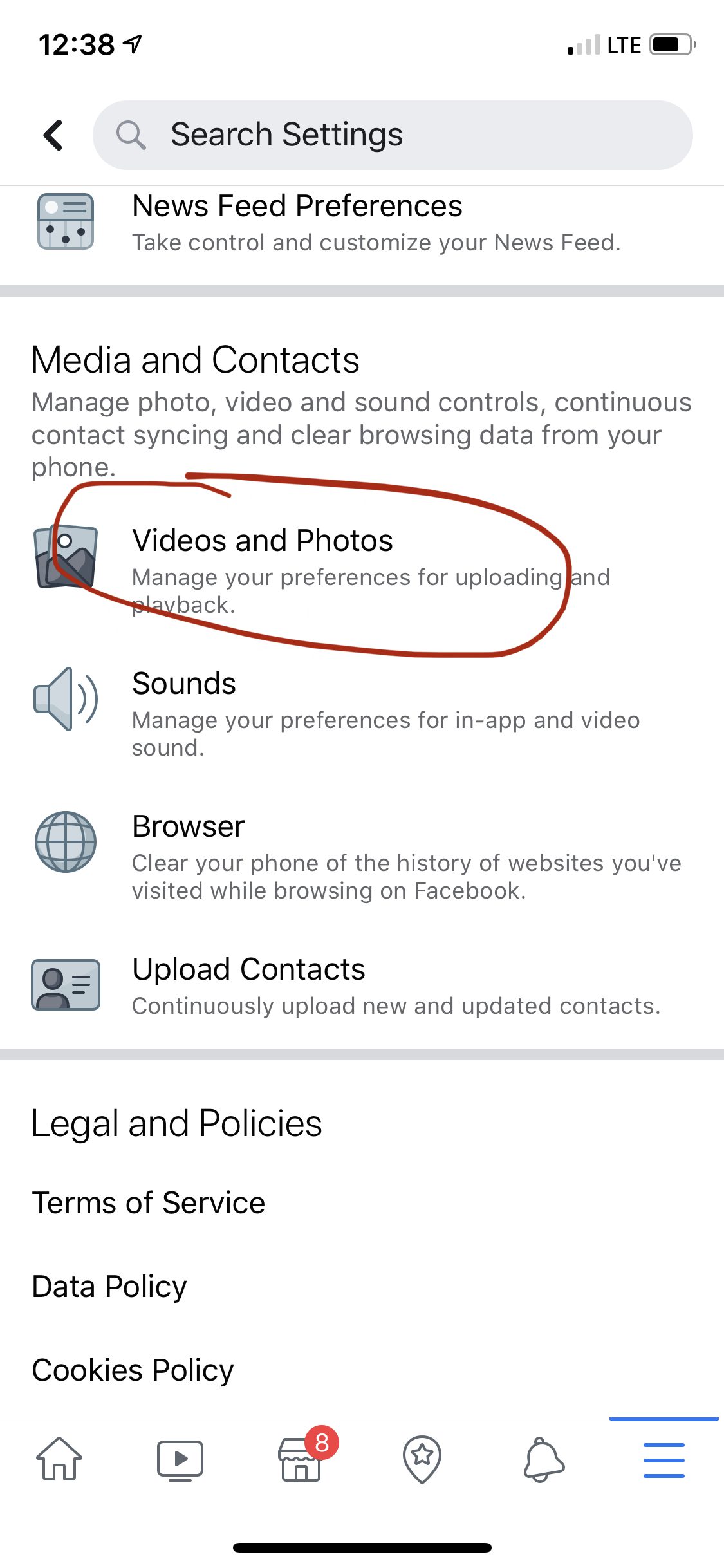View the Cookies Policy
The height and width of the screenshot is (1568, 724).
[x=133, y=1370]
